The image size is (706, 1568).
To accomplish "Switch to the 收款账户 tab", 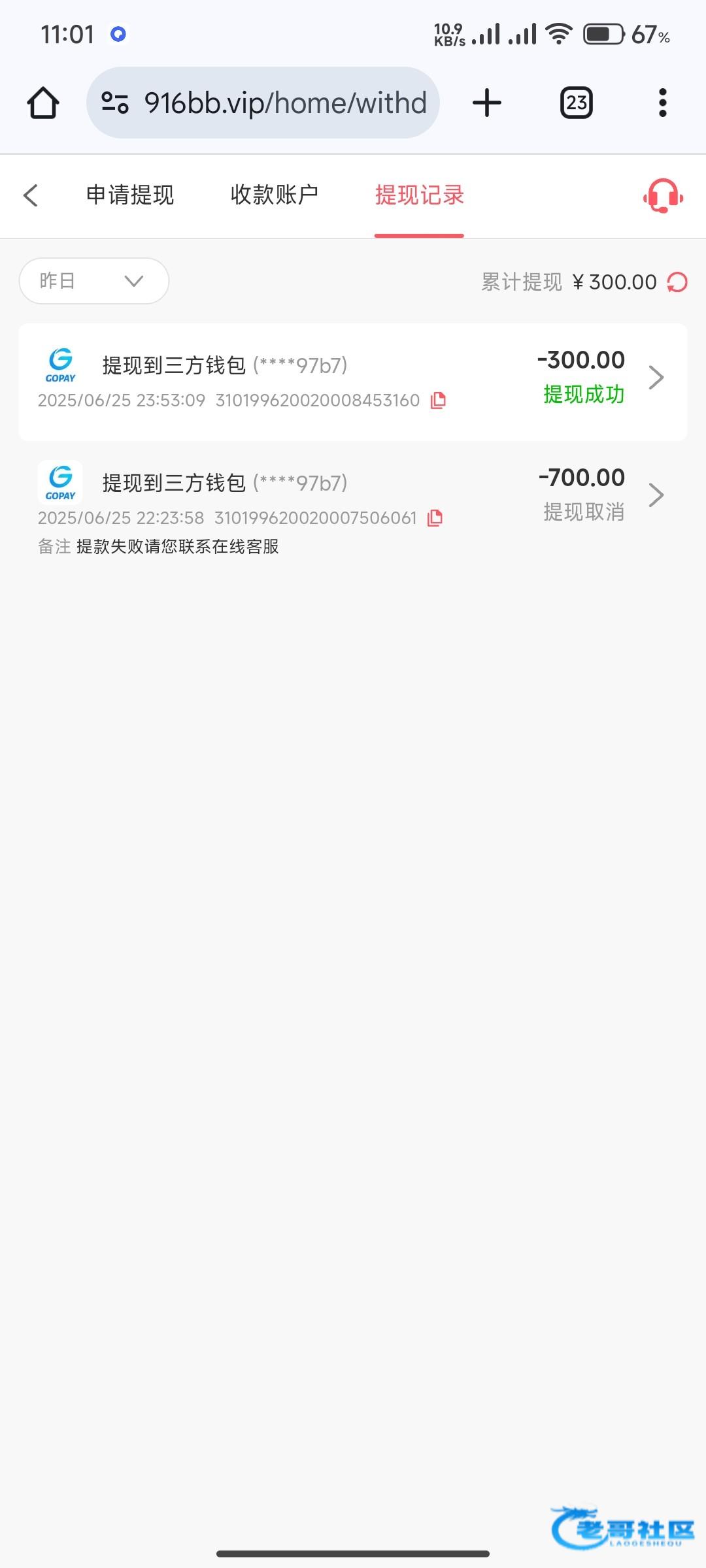I will pos(275,195).
